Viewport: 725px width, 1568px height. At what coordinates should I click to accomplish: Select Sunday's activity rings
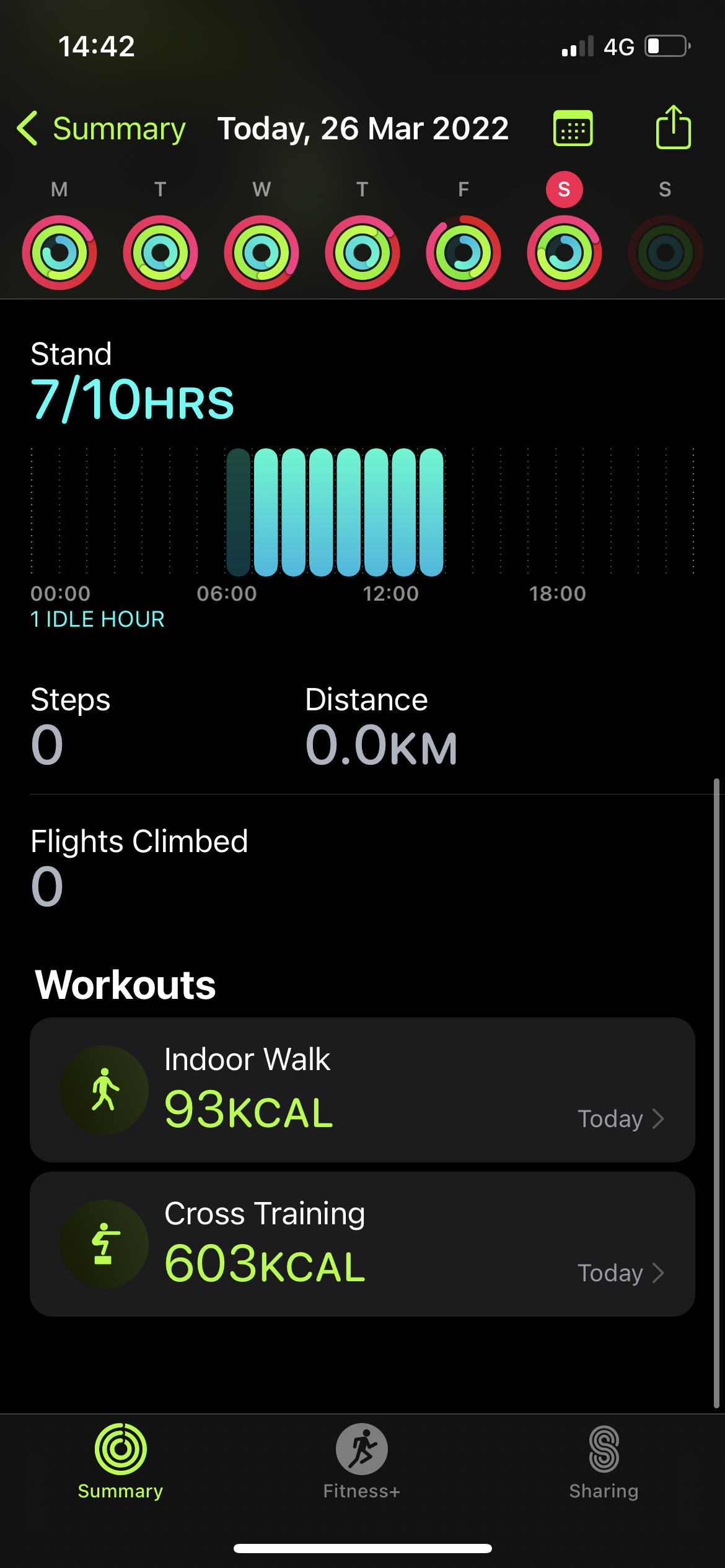click(x=665, y=252)
